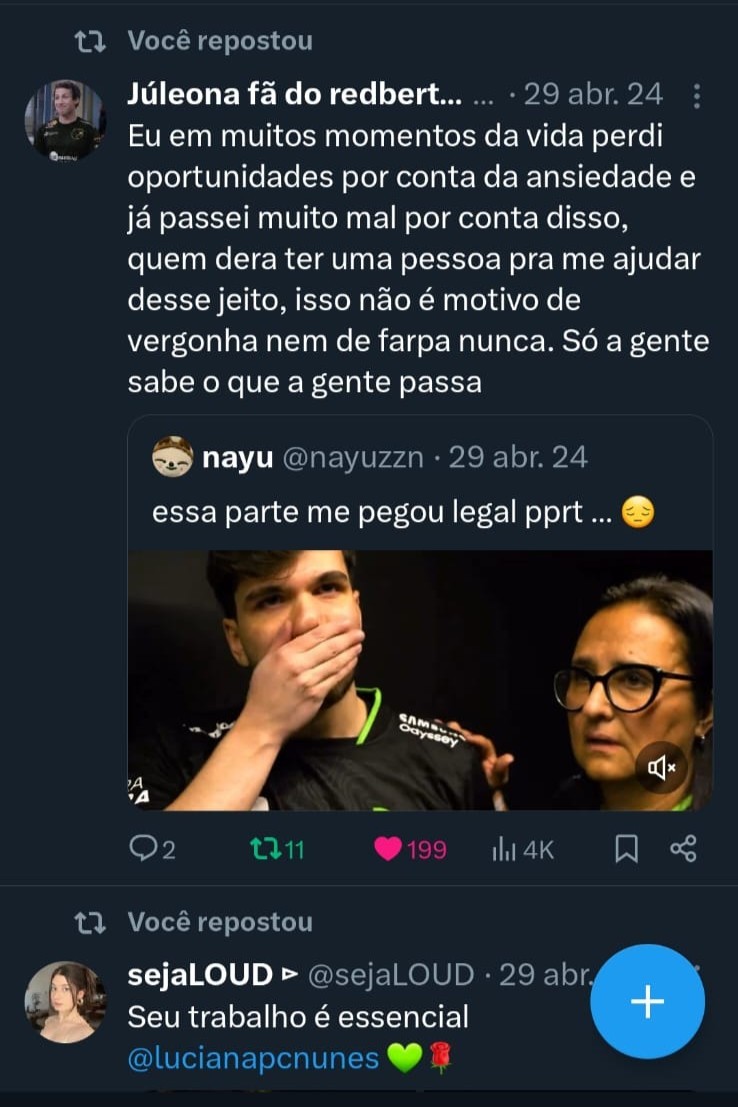Share Júleona's post
Screen dimensions: 738x1107
[683, 849]
